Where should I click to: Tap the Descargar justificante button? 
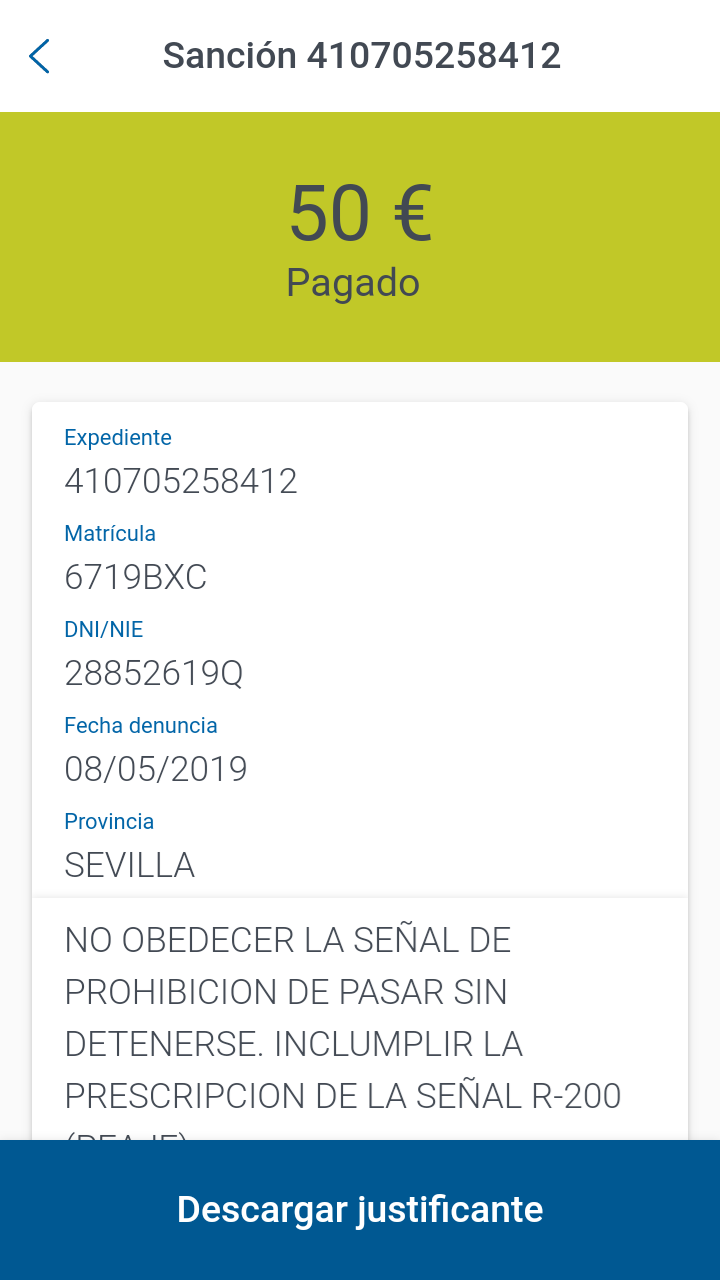click(x=360, y=1209)
